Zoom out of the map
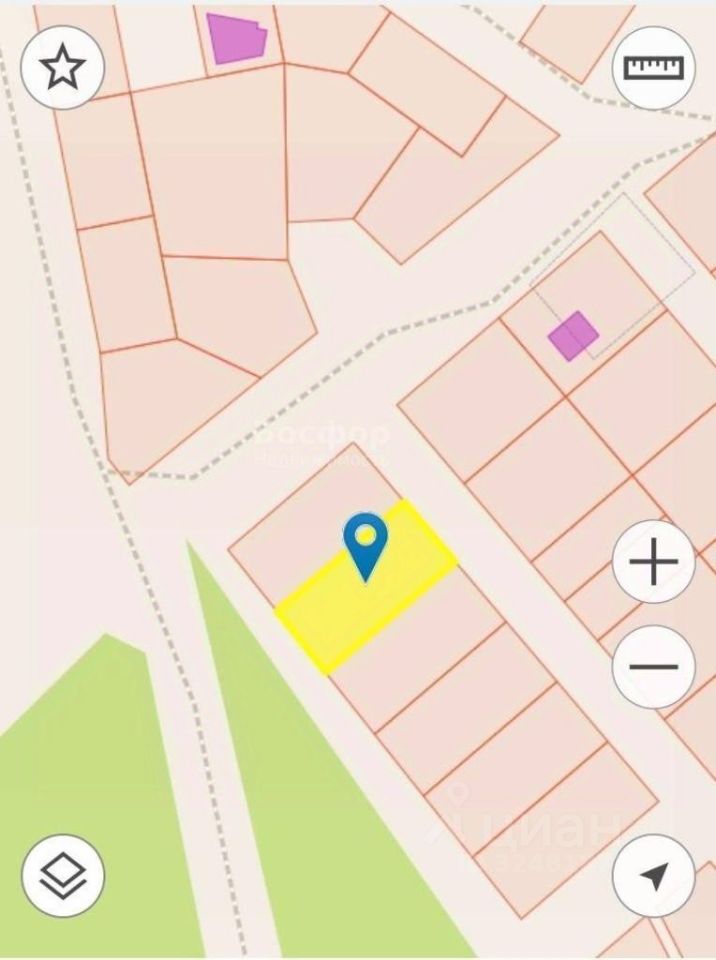This screenshot has width=716, height=960. coord(653,667)
